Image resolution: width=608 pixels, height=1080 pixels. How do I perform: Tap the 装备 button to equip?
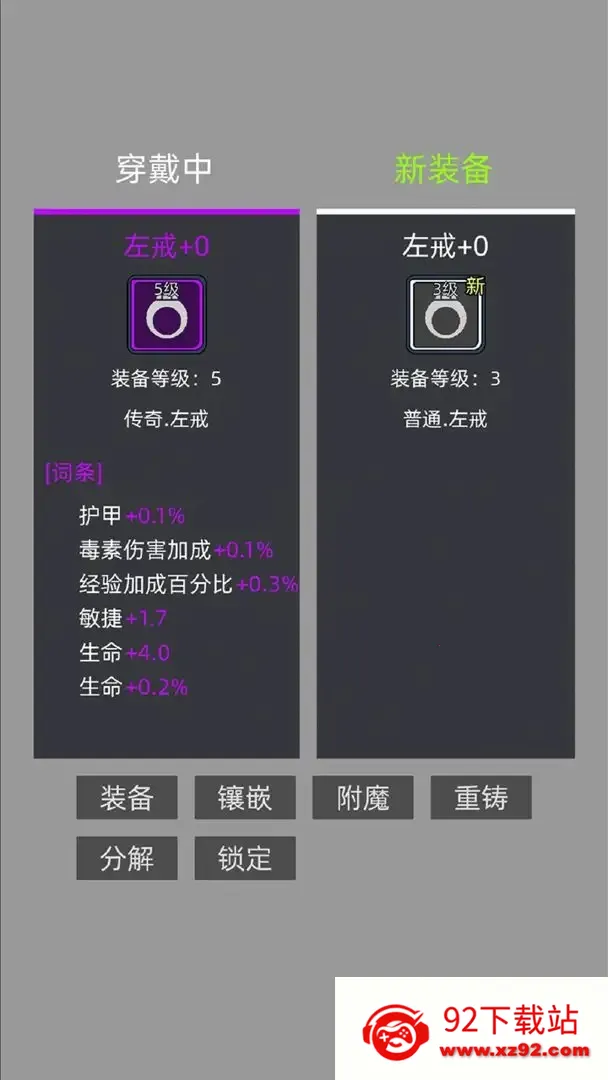pos(127,798)
